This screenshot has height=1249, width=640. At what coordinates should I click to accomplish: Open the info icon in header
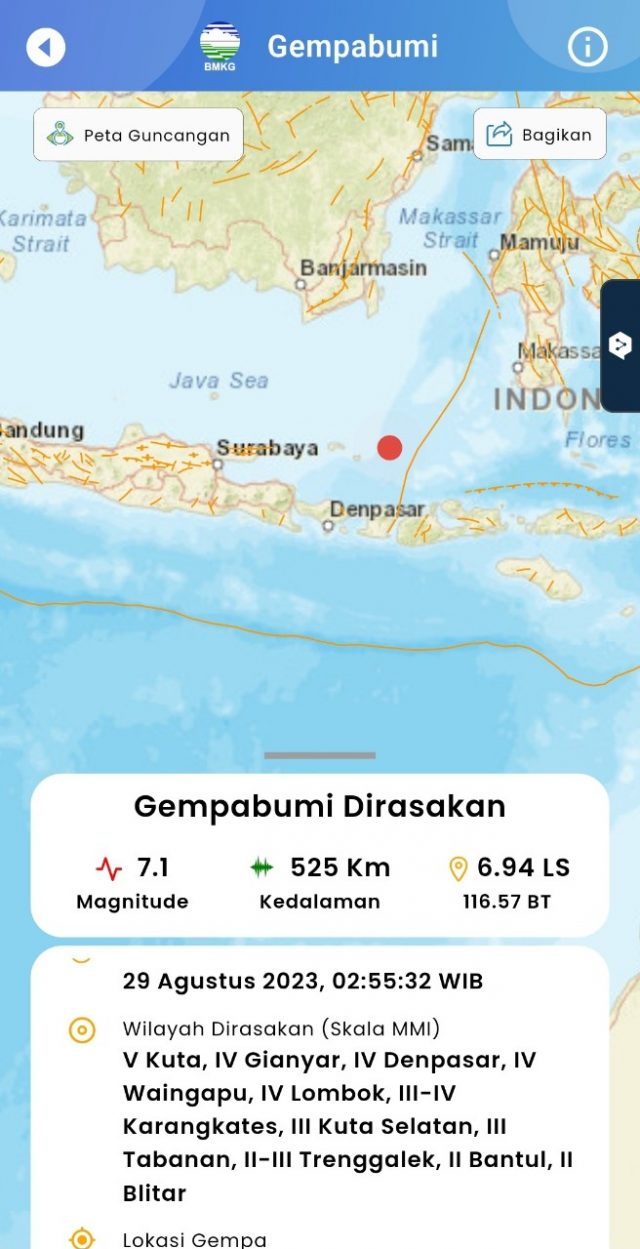click(x=587, y=47)
